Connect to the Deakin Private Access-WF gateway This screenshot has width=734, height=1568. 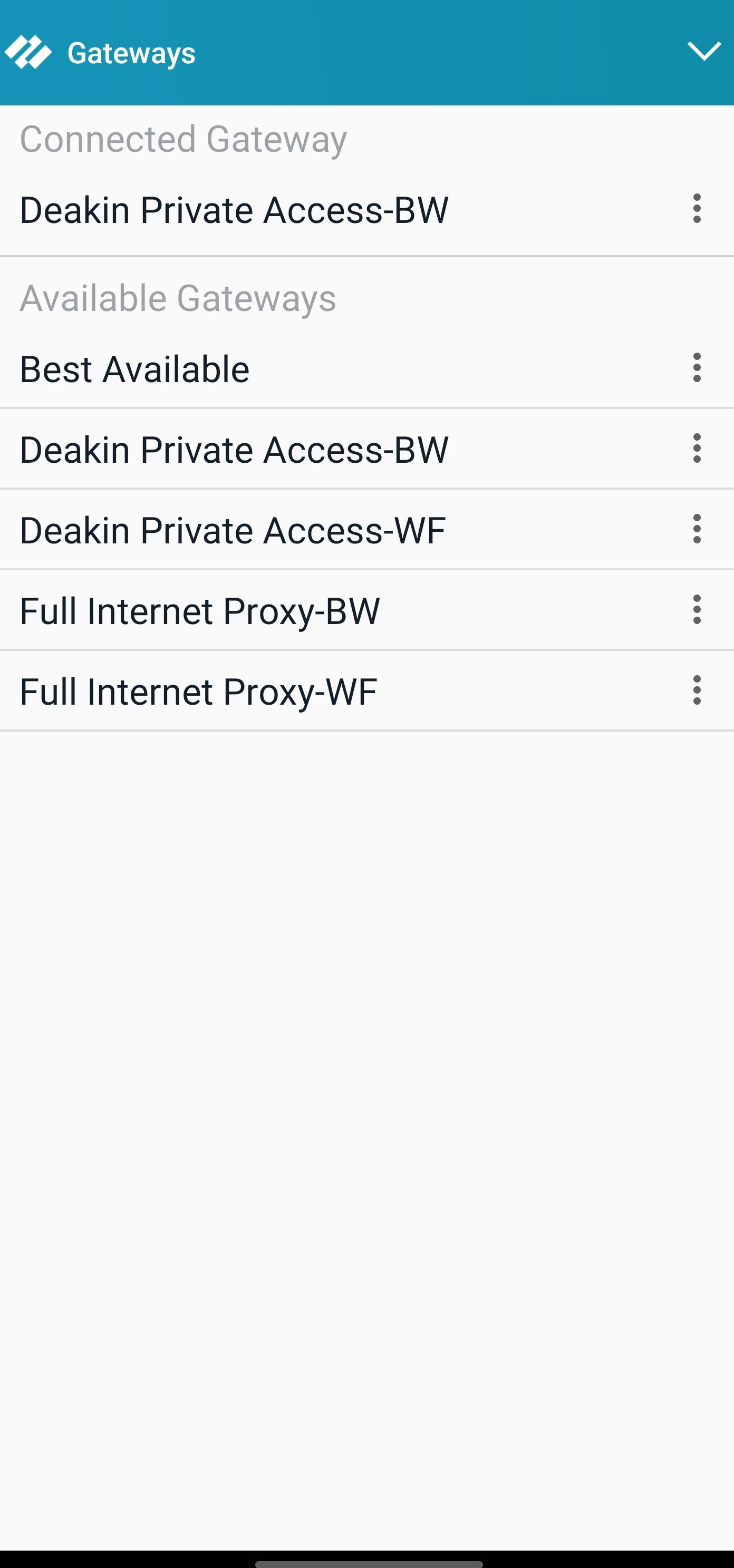coord(233,530)
